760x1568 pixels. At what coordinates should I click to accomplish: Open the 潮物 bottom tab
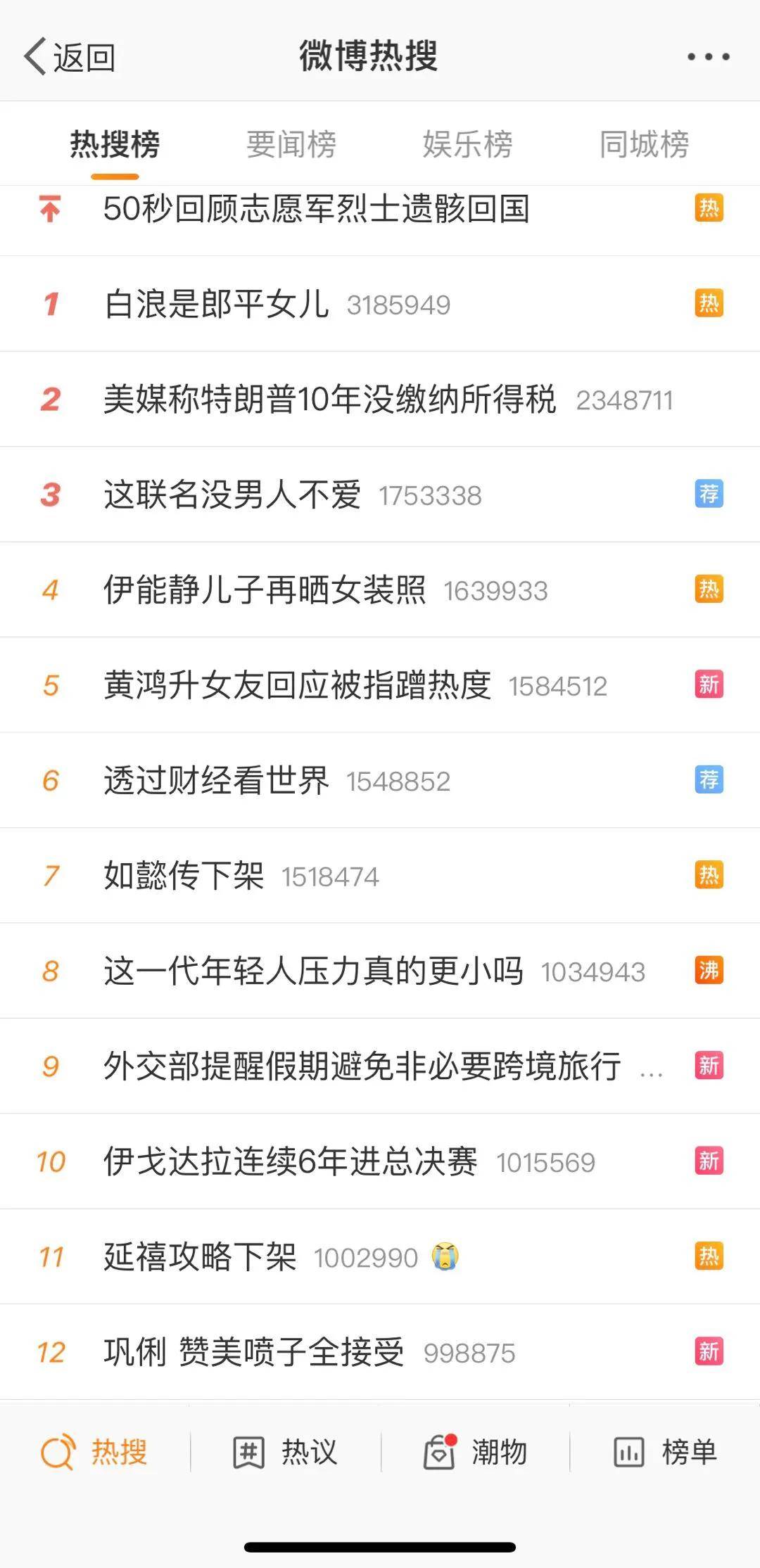(476, 1452)
